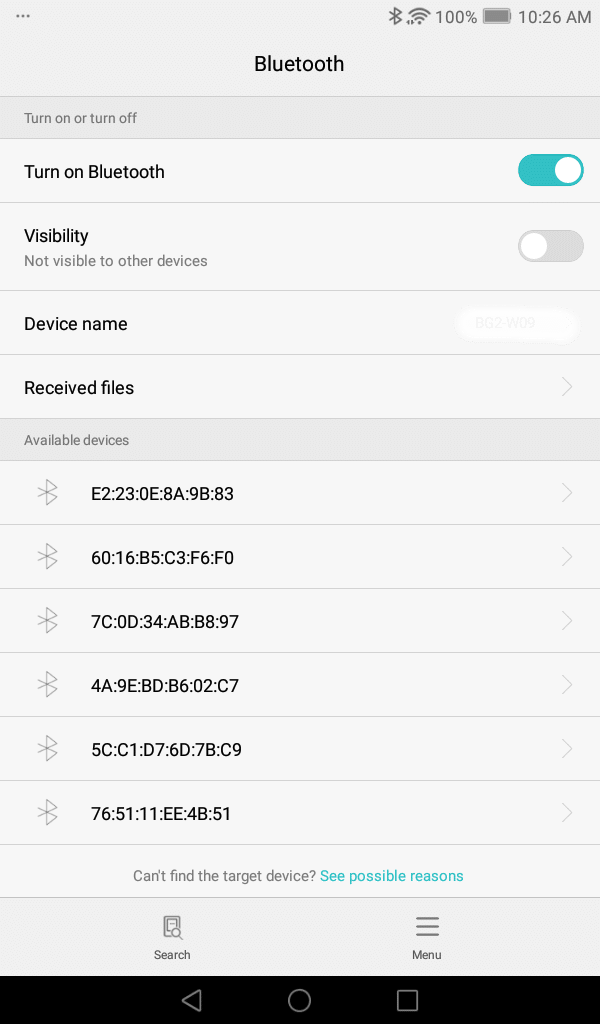600x1024 pixels.
Task: Return to the home screen
Action: pos(300,1000)
